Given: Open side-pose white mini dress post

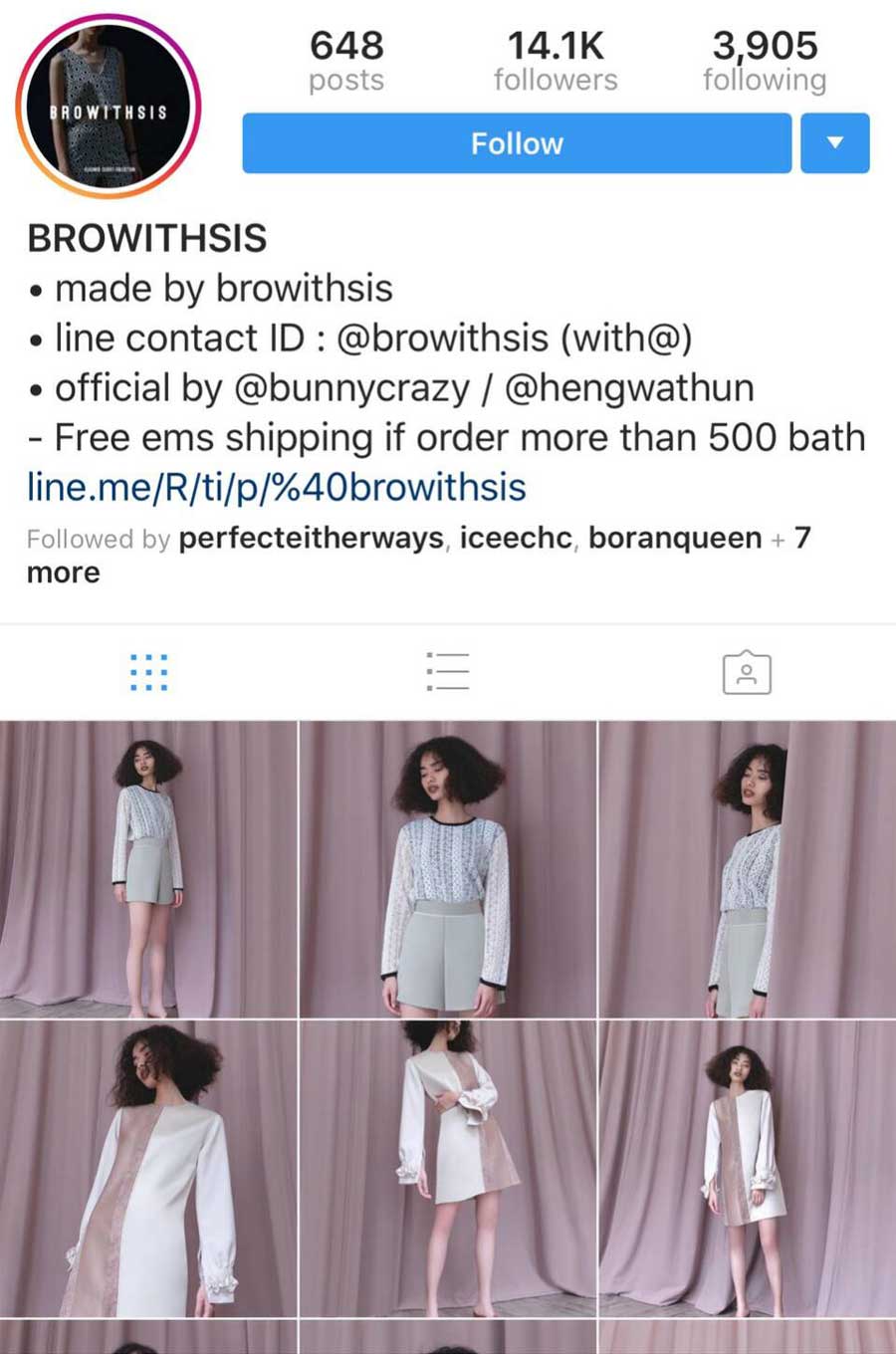Looking at the screenshot, I should [447, 1168].
